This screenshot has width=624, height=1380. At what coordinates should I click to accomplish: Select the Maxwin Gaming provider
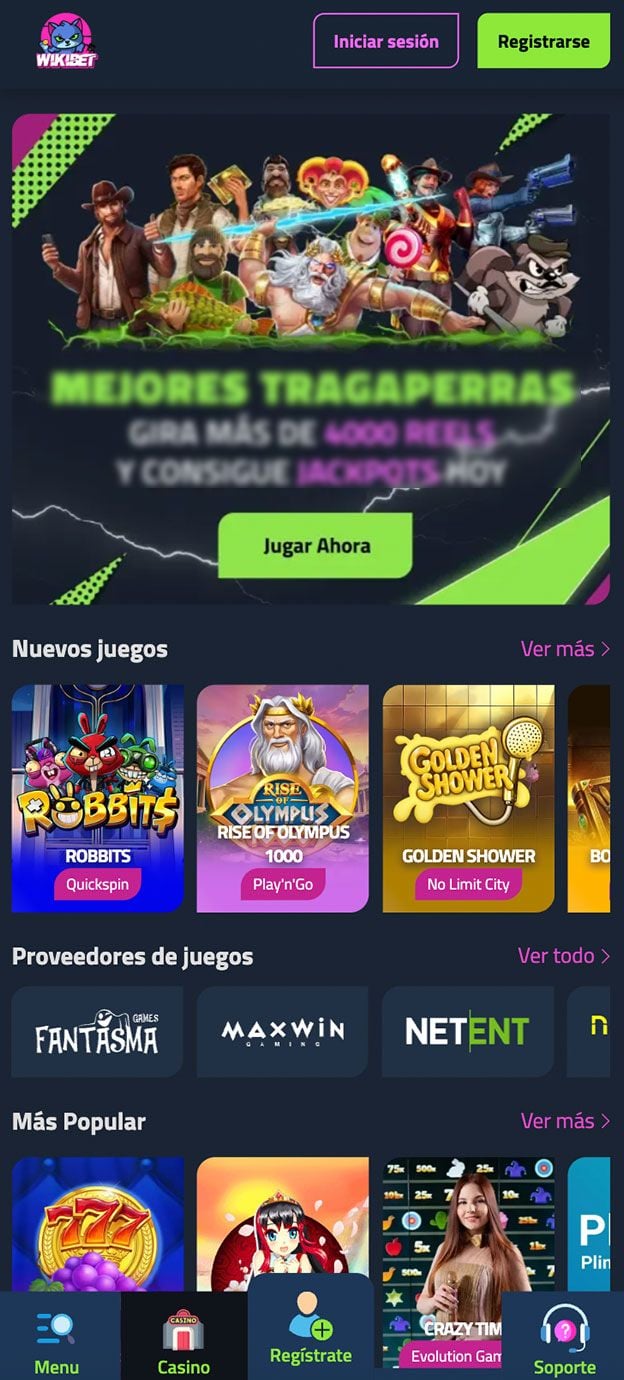tap(282, 1032)
